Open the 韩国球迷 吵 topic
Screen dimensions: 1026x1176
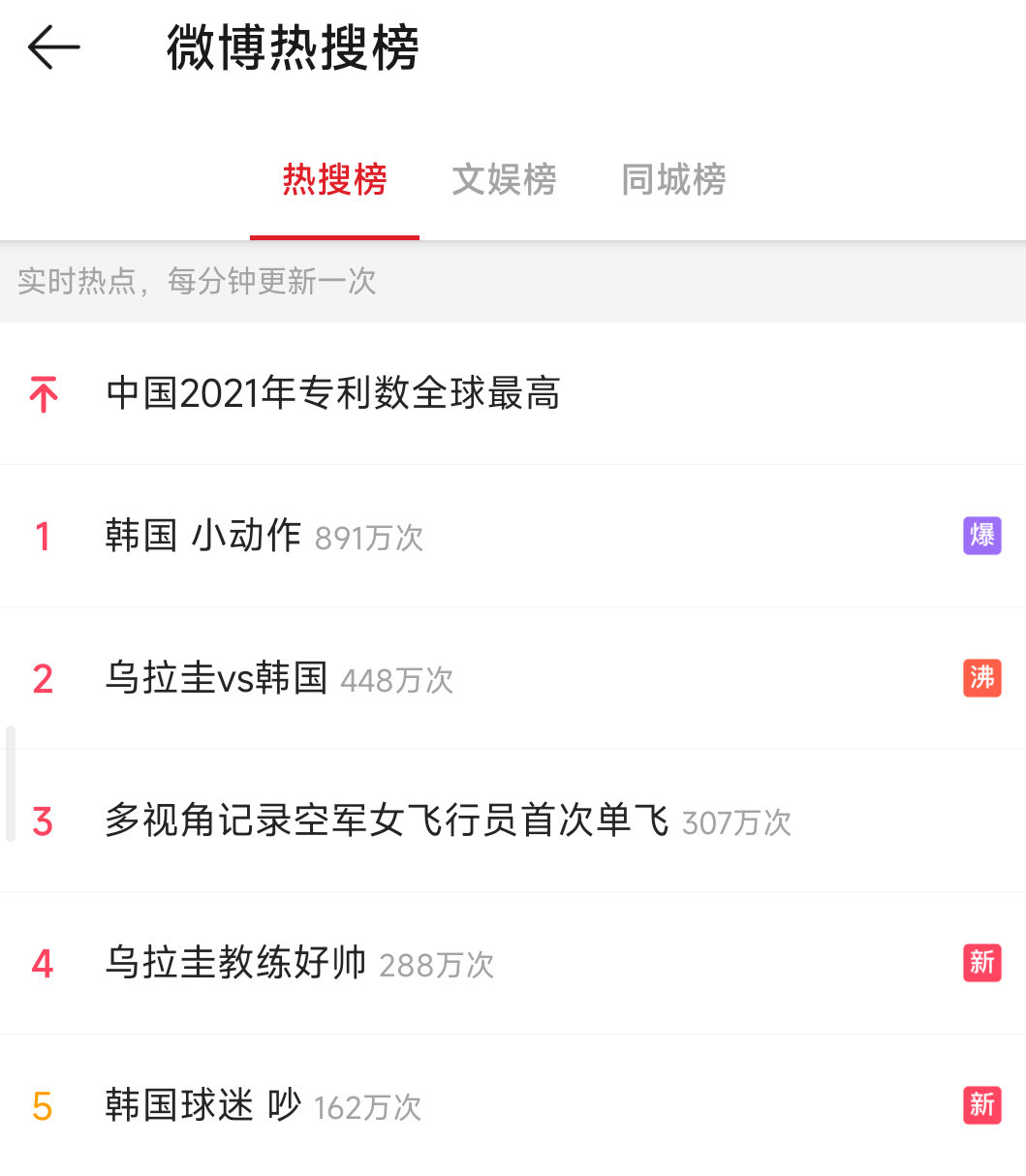(x=203, y=1105)
